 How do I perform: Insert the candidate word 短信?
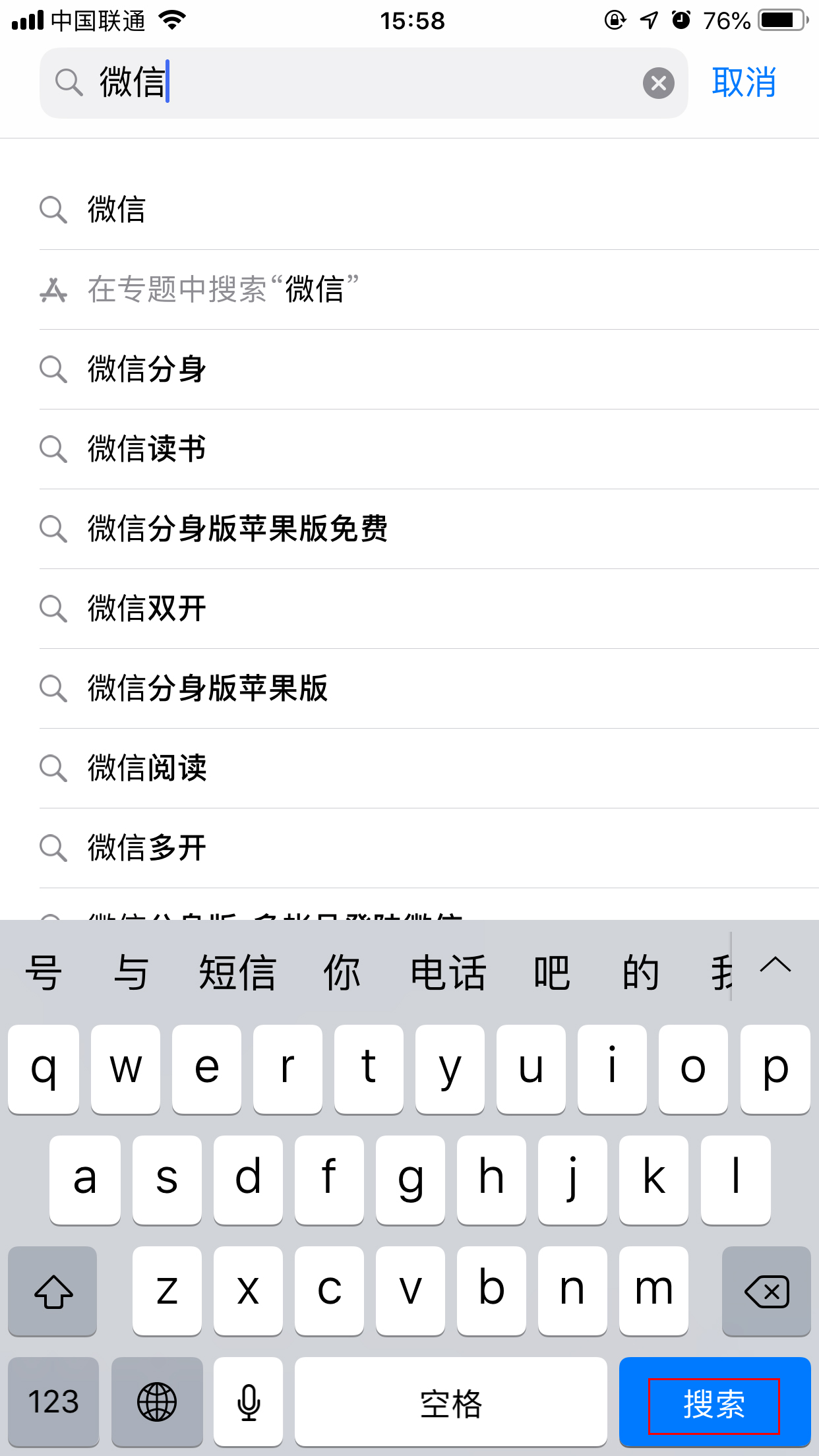(237, 973)
